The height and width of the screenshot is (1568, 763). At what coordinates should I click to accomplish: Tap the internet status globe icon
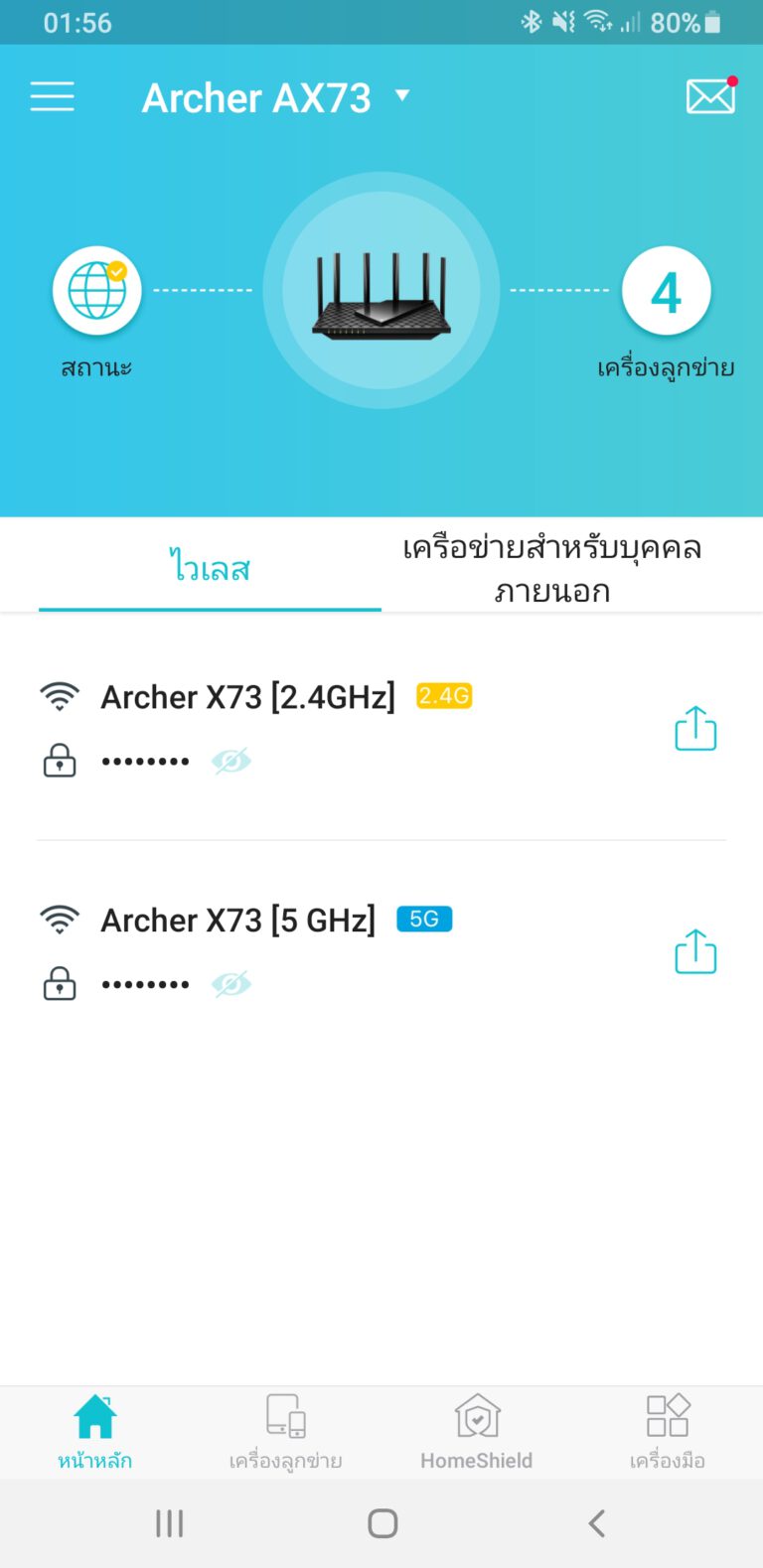(96, 290)
